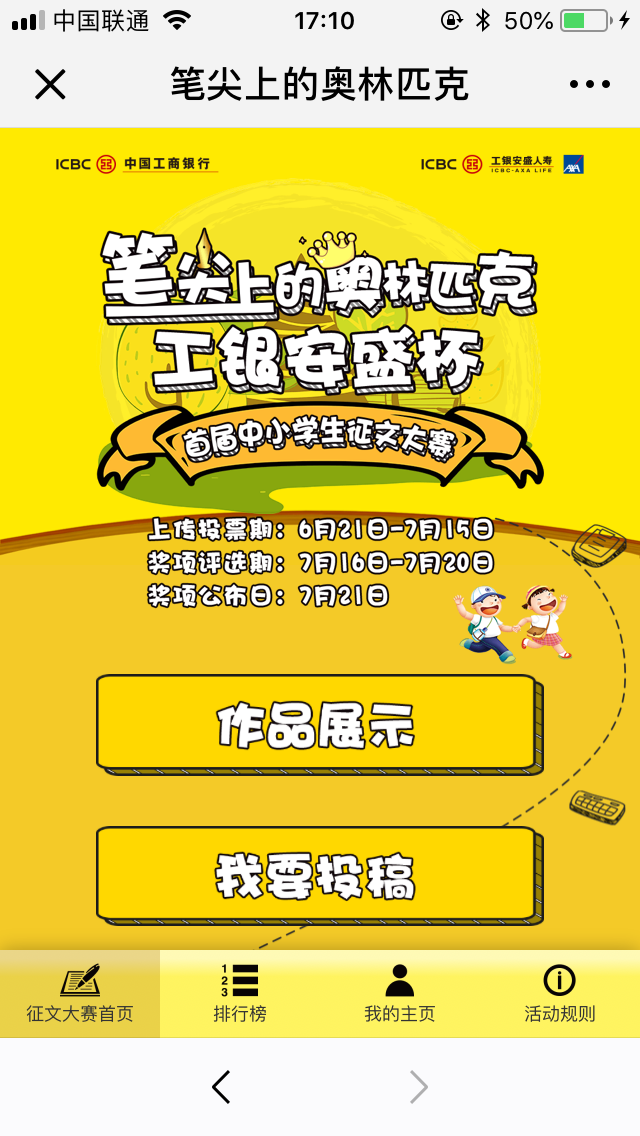The image size is (640, 1136).
Task: Go back with the browser back arrow
Action: [222, 1087]
